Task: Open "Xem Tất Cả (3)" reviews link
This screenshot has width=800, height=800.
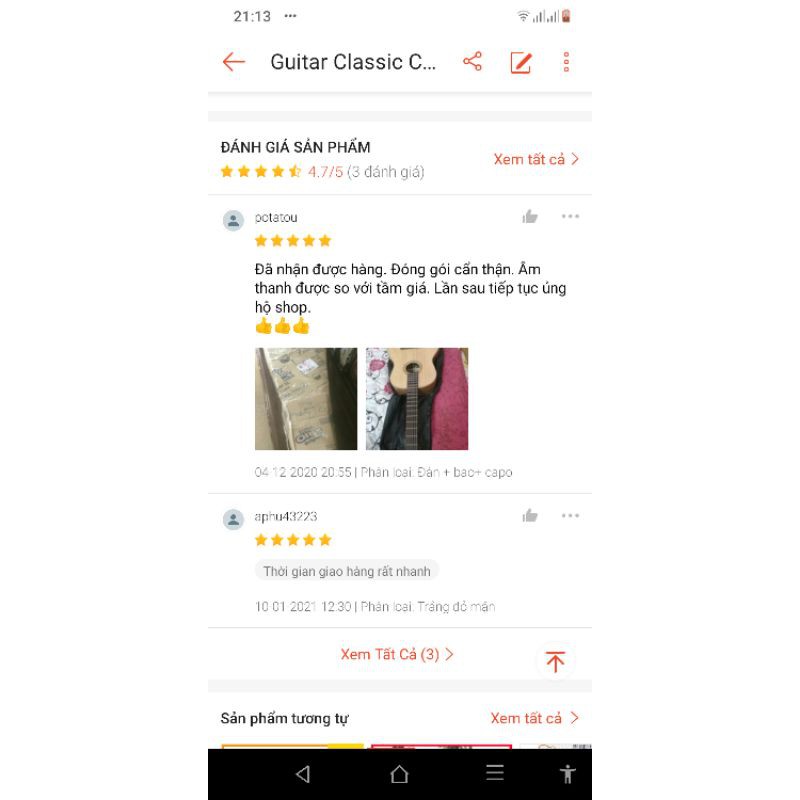Action: click(397, 654)
